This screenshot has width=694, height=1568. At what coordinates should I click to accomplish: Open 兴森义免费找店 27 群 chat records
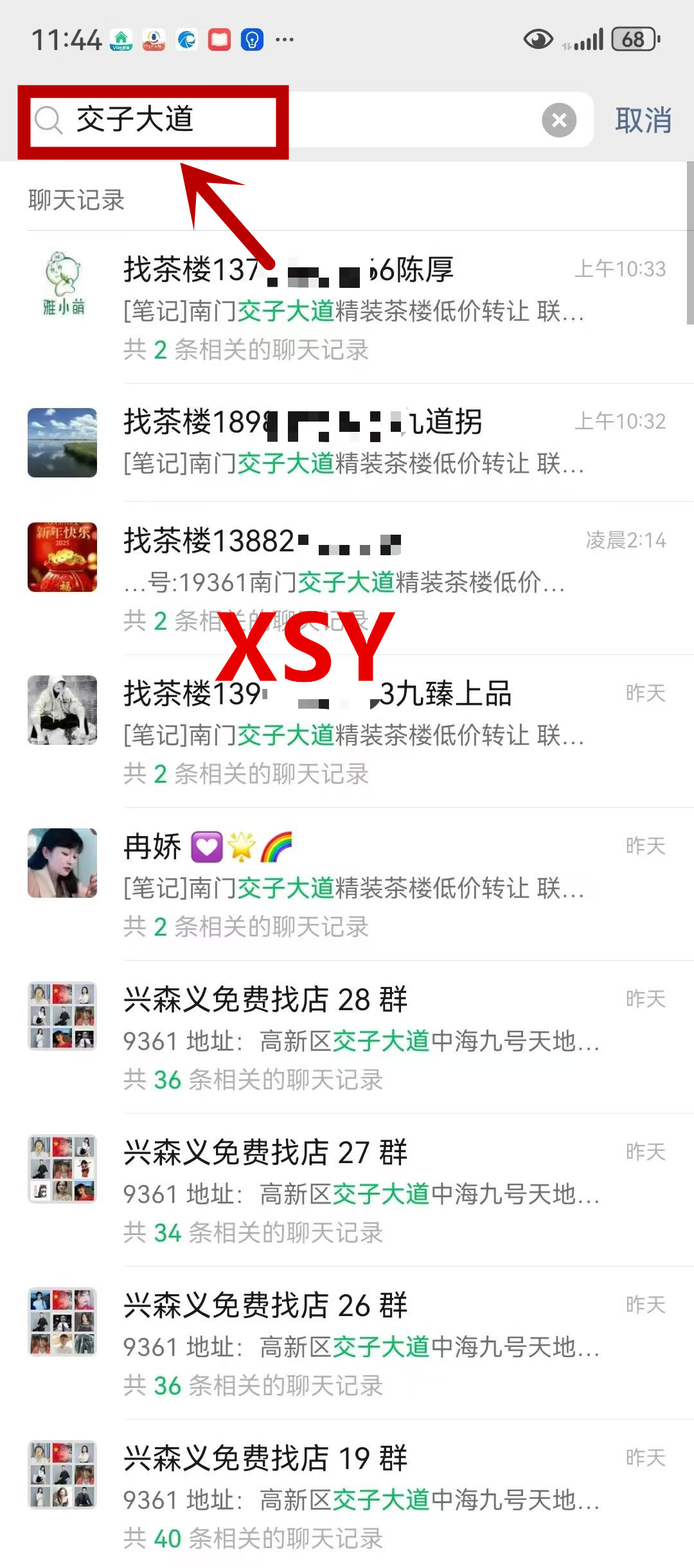pos(360,1190)
